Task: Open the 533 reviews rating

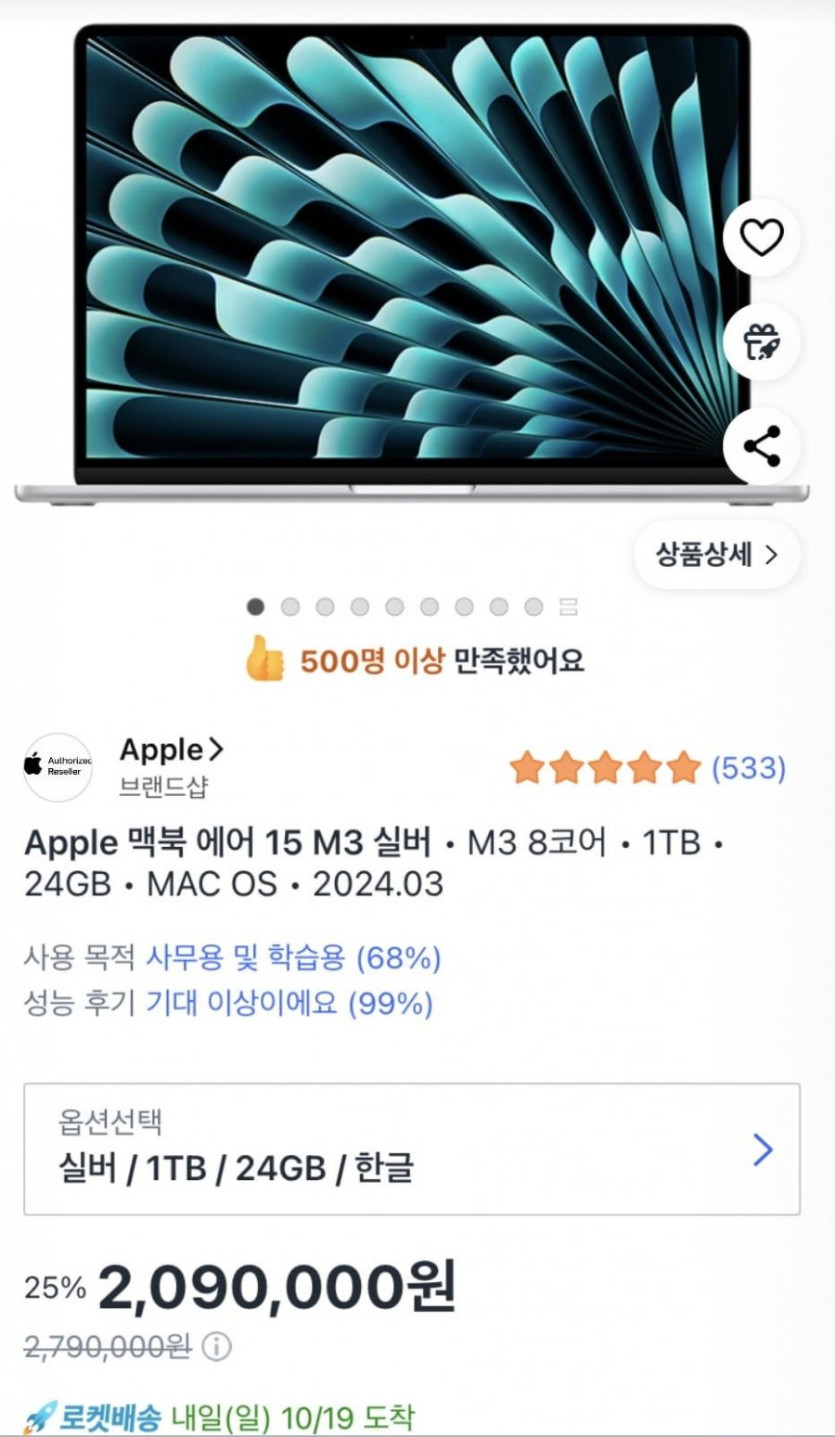Action: click(x=647, y=768)
